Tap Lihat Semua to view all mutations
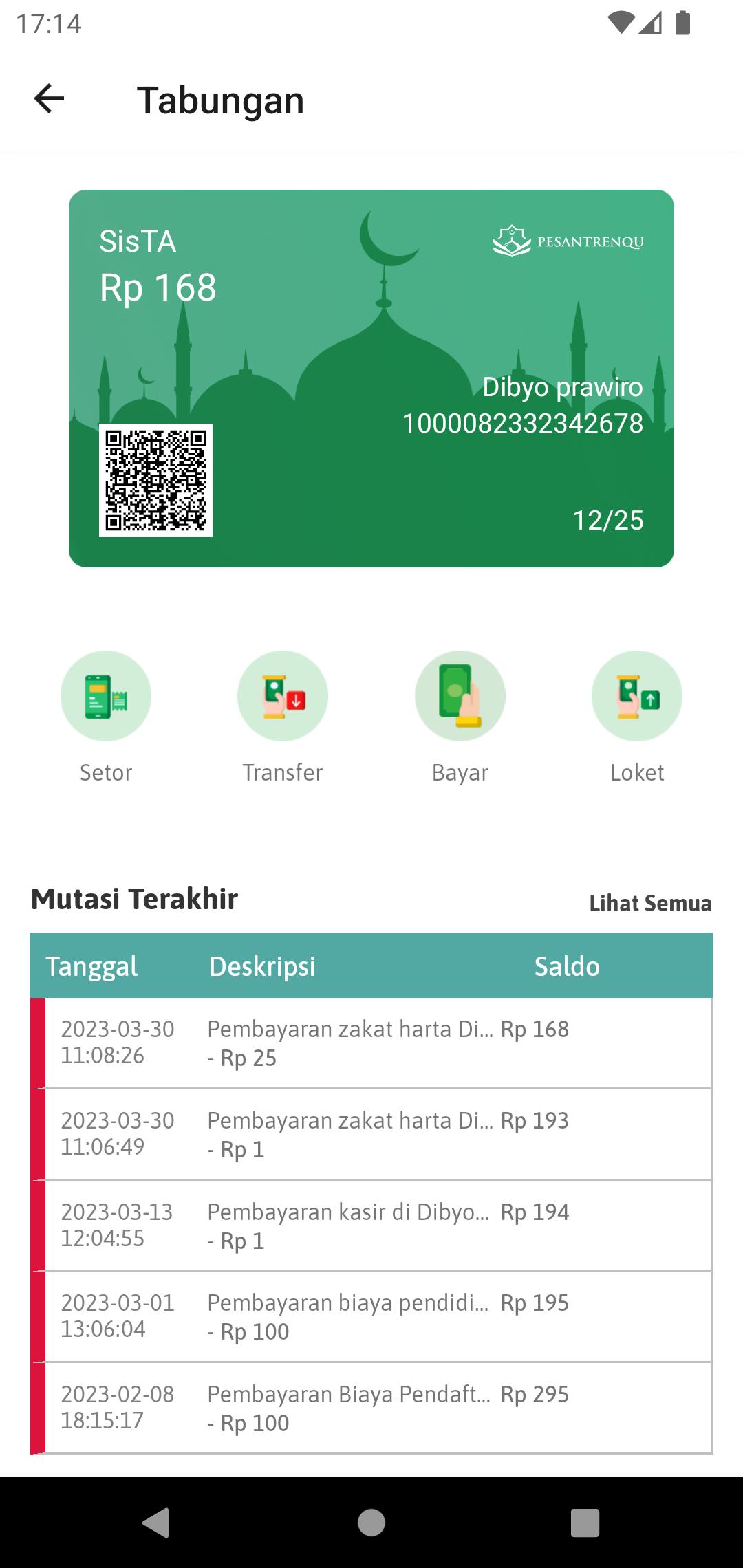Image resolution: width=743 pixels, height=1568 pixels. click(650, 903)
